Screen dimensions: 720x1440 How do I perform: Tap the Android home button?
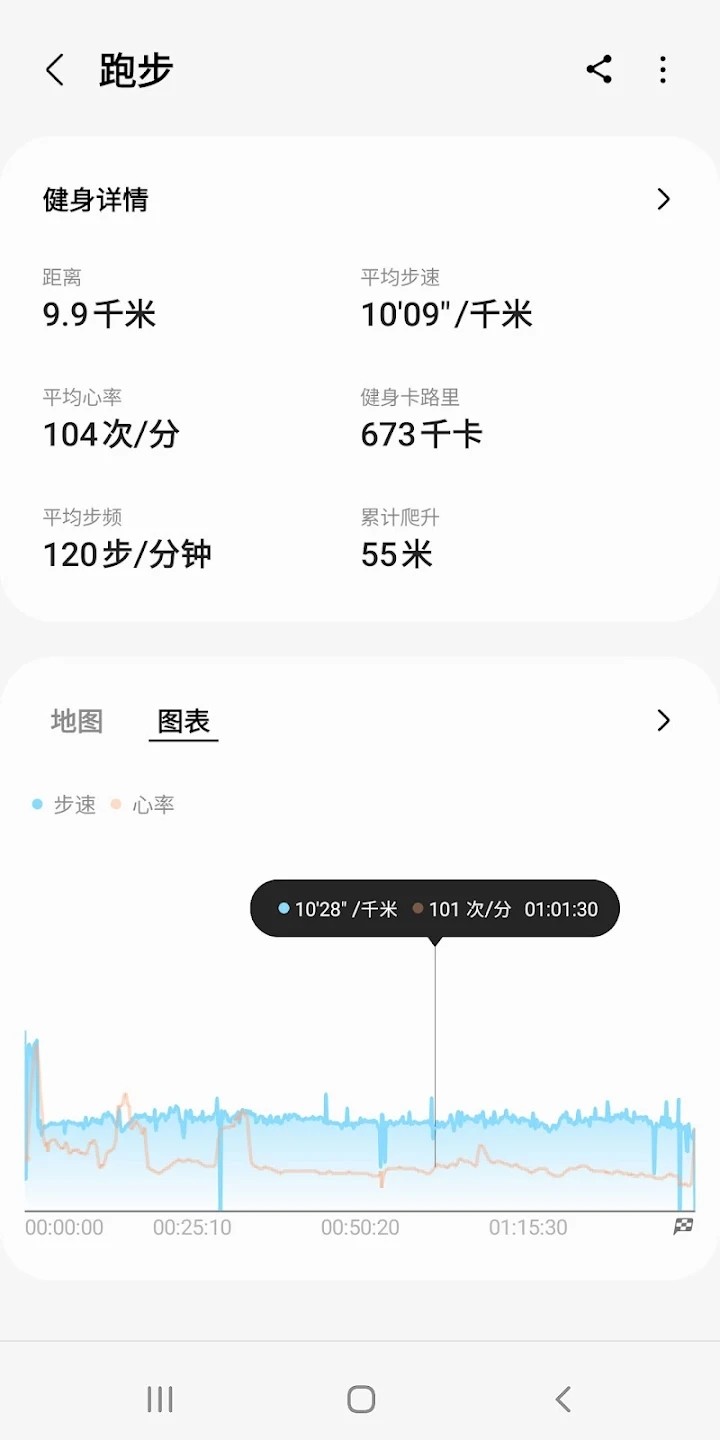click(x=360, y=1400)
